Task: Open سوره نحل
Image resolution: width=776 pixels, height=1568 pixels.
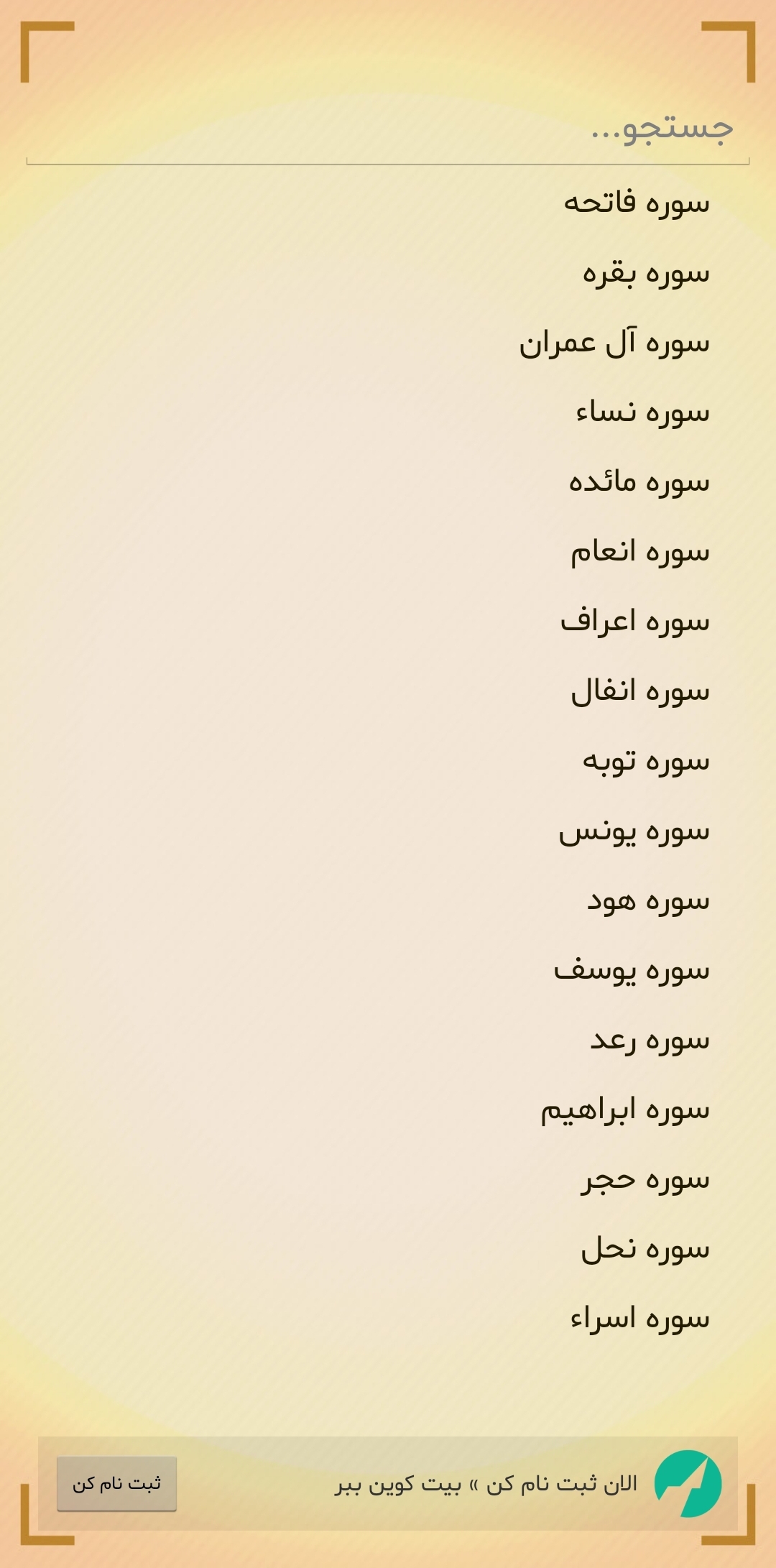Action: 388,1248
